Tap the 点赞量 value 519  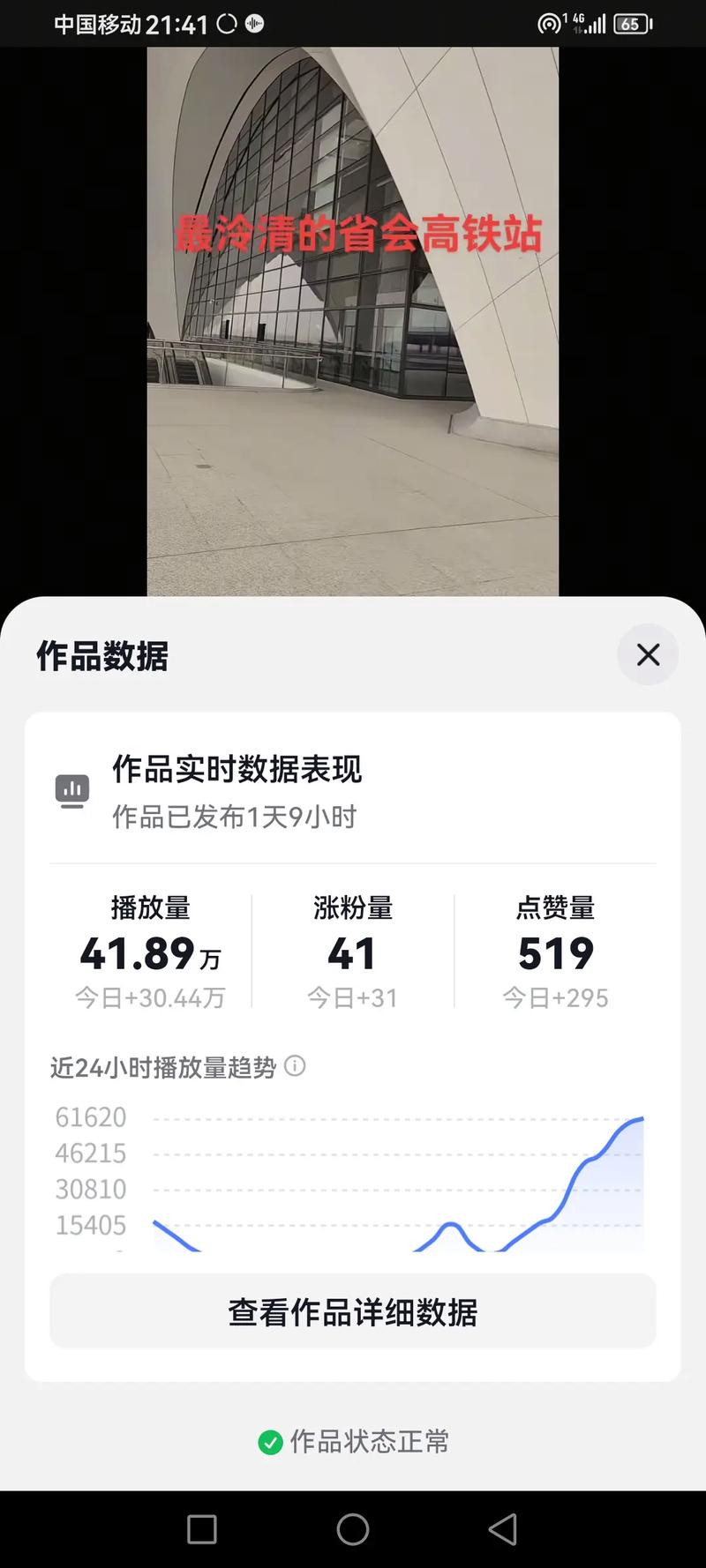pyautogui.click(x=554, y=952)
